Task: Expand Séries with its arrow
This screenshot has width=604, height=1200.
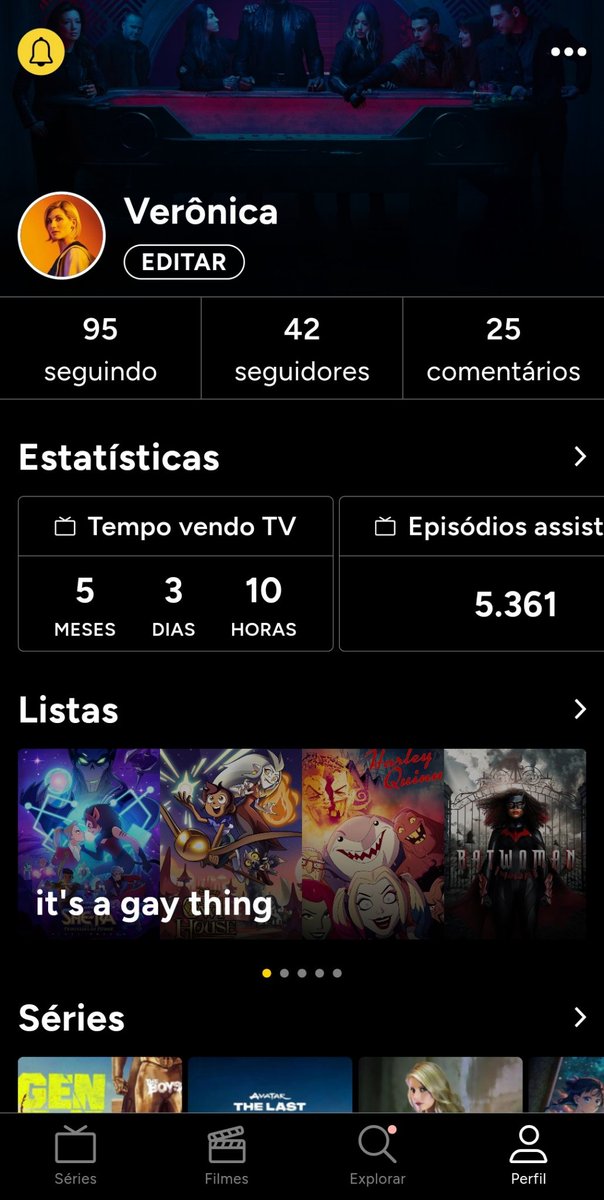Action: tap(580, 1017)
